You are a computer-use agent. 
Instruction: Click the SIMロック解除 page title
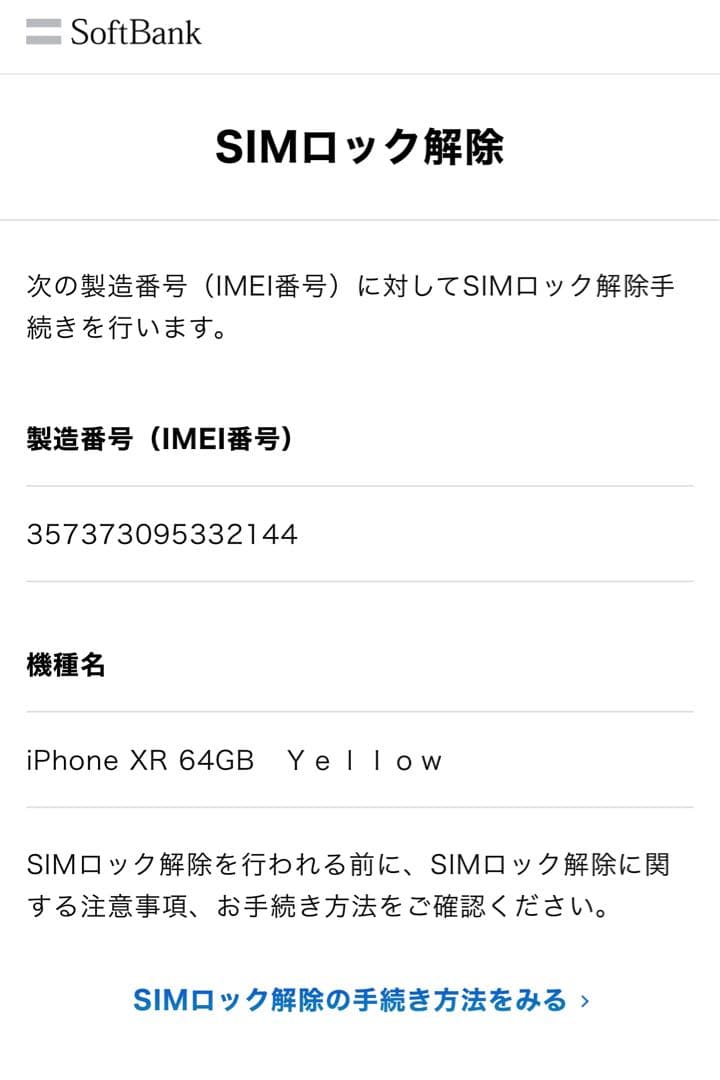[360, 146]
